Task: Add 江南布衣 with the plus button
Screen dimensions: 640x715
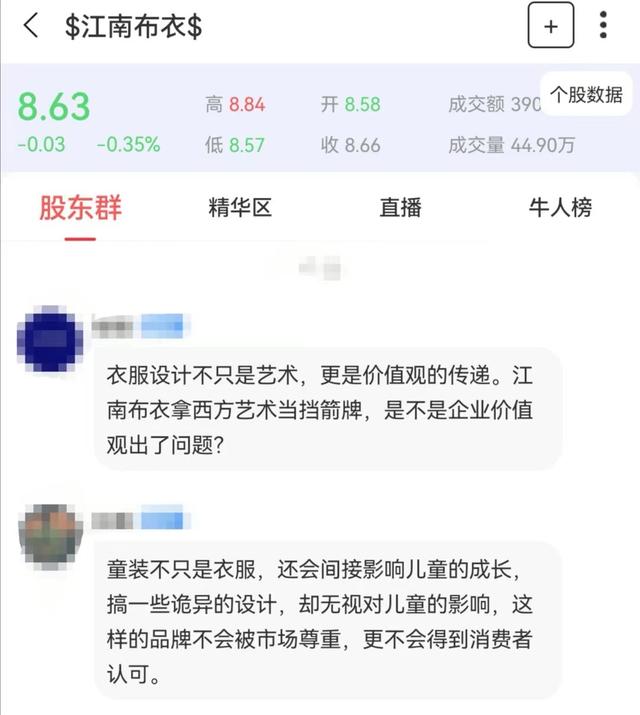Action: pyautogui.click(x=551, y=26)
